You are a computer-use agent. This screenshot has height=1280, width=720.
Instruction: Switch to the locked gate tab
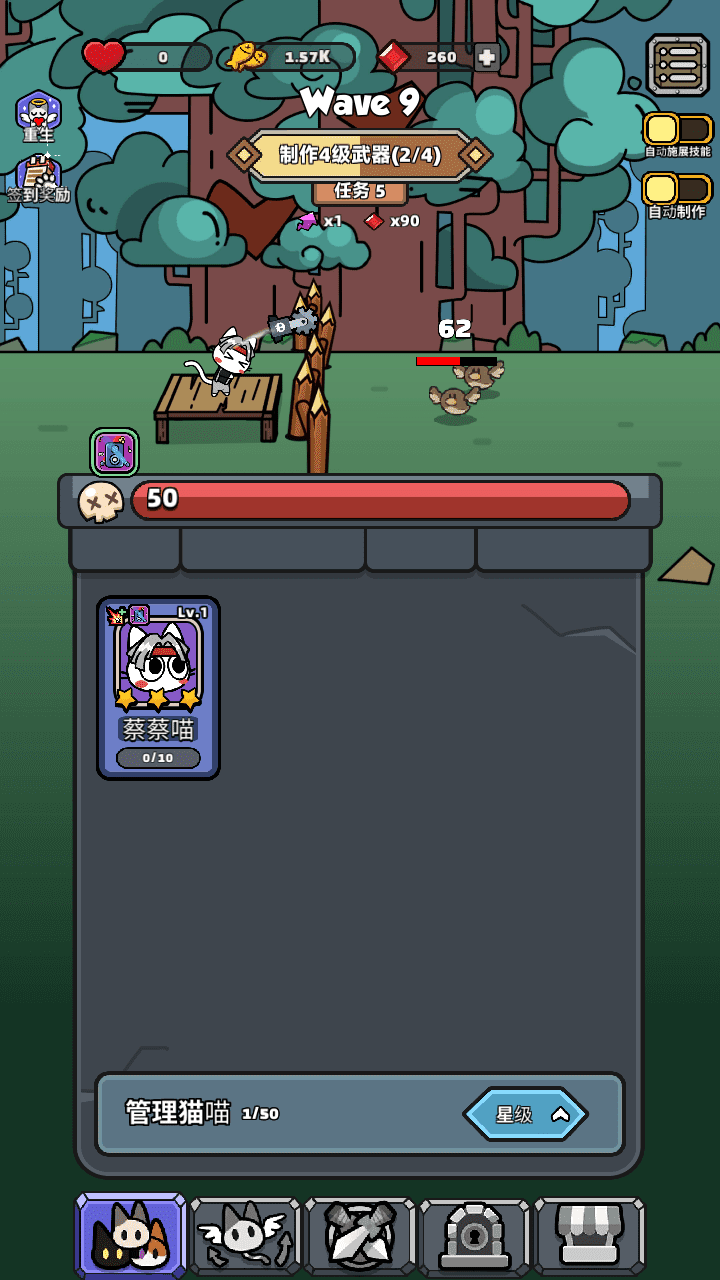pos(474,1236)
